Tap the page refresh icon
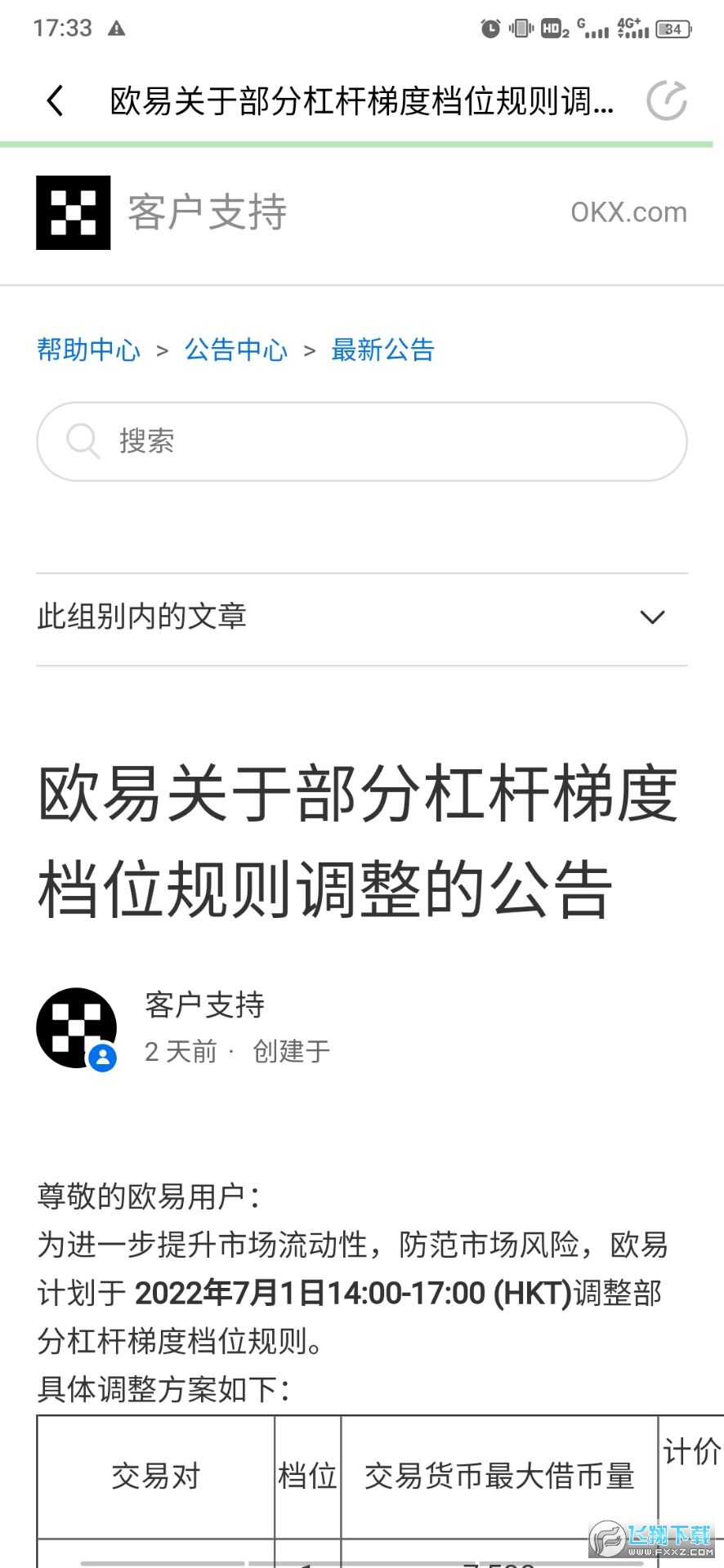This screenshot has width=724, height=1568. click(668, 101)
